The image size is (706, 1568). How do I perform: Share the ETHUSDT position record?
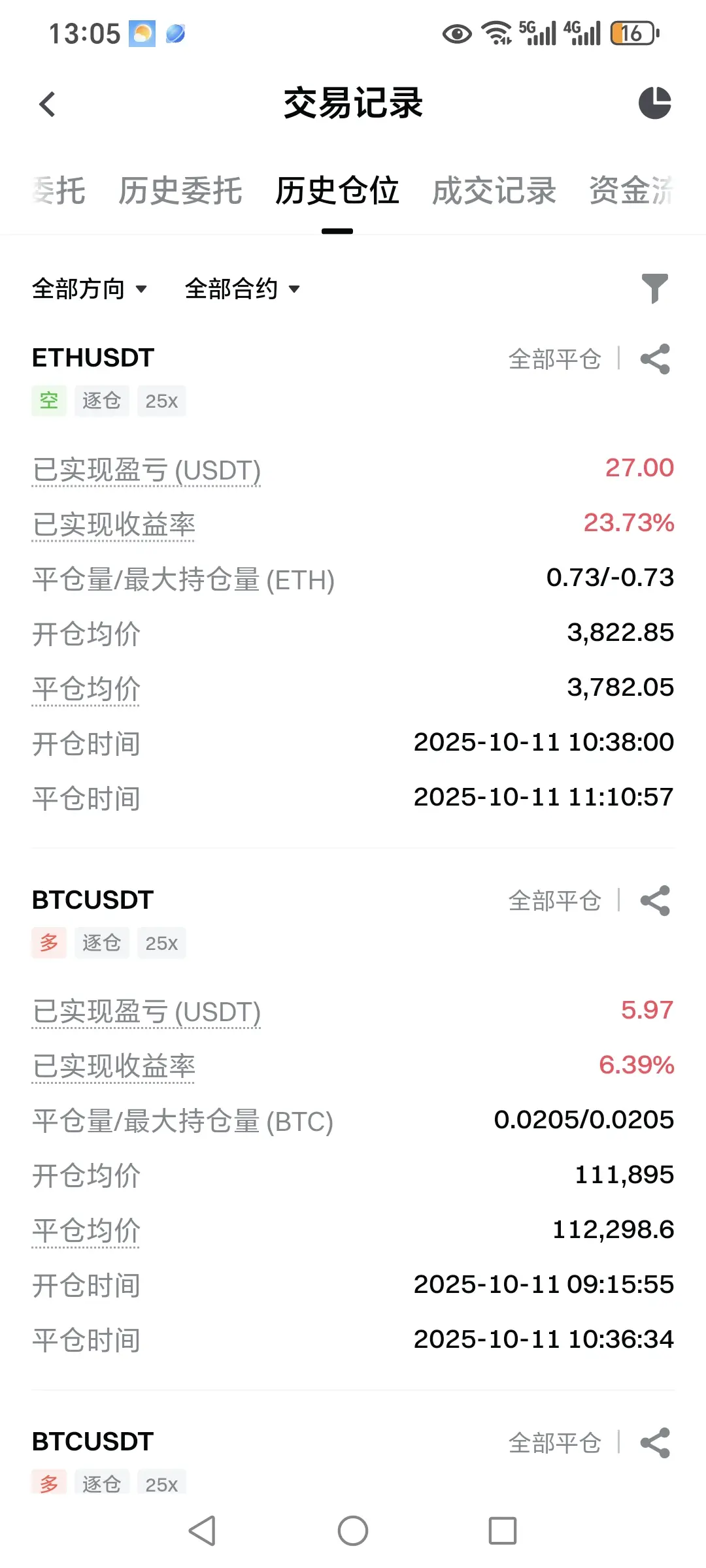click(655, 359)
